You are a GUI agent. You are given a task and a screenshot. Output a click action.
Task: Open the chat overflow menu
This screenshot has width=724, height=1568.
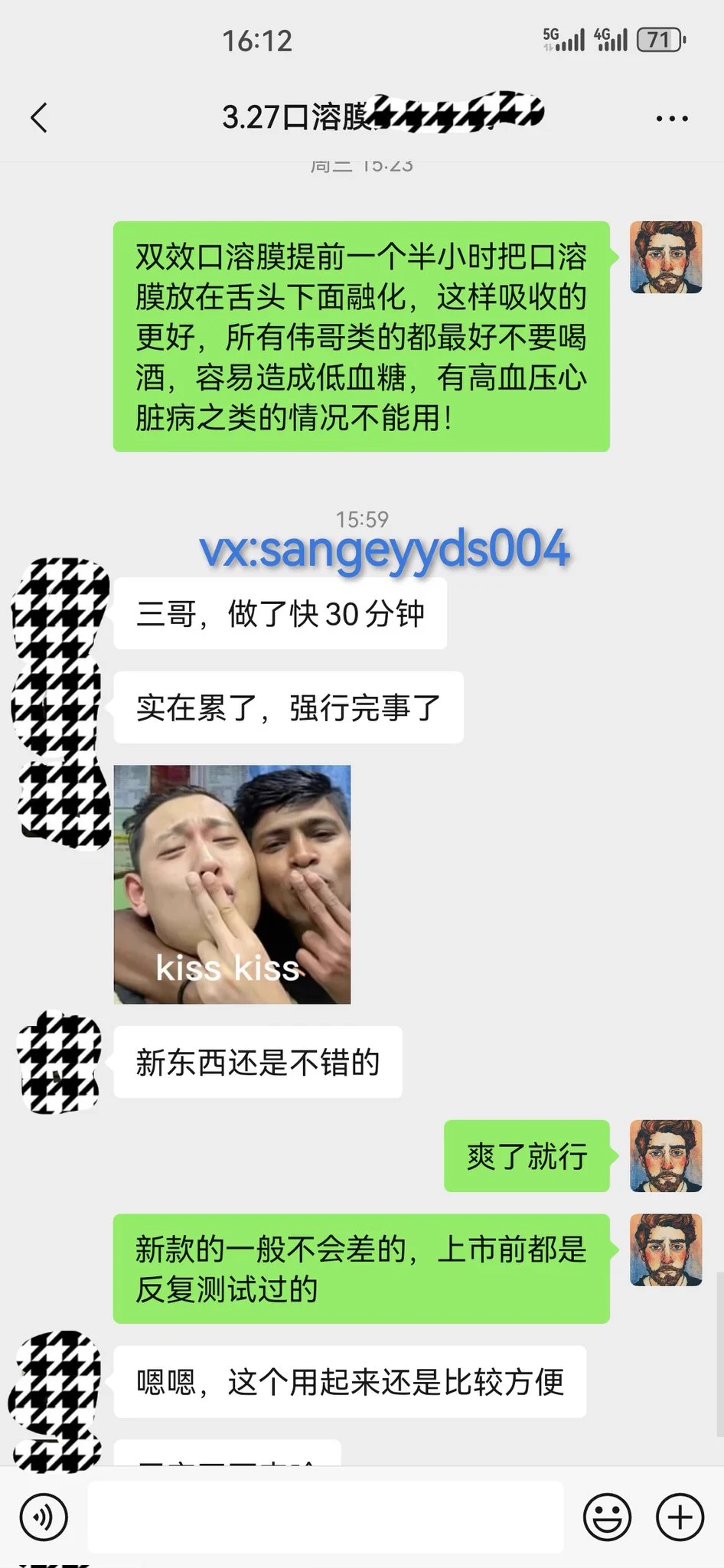[671, 119]
